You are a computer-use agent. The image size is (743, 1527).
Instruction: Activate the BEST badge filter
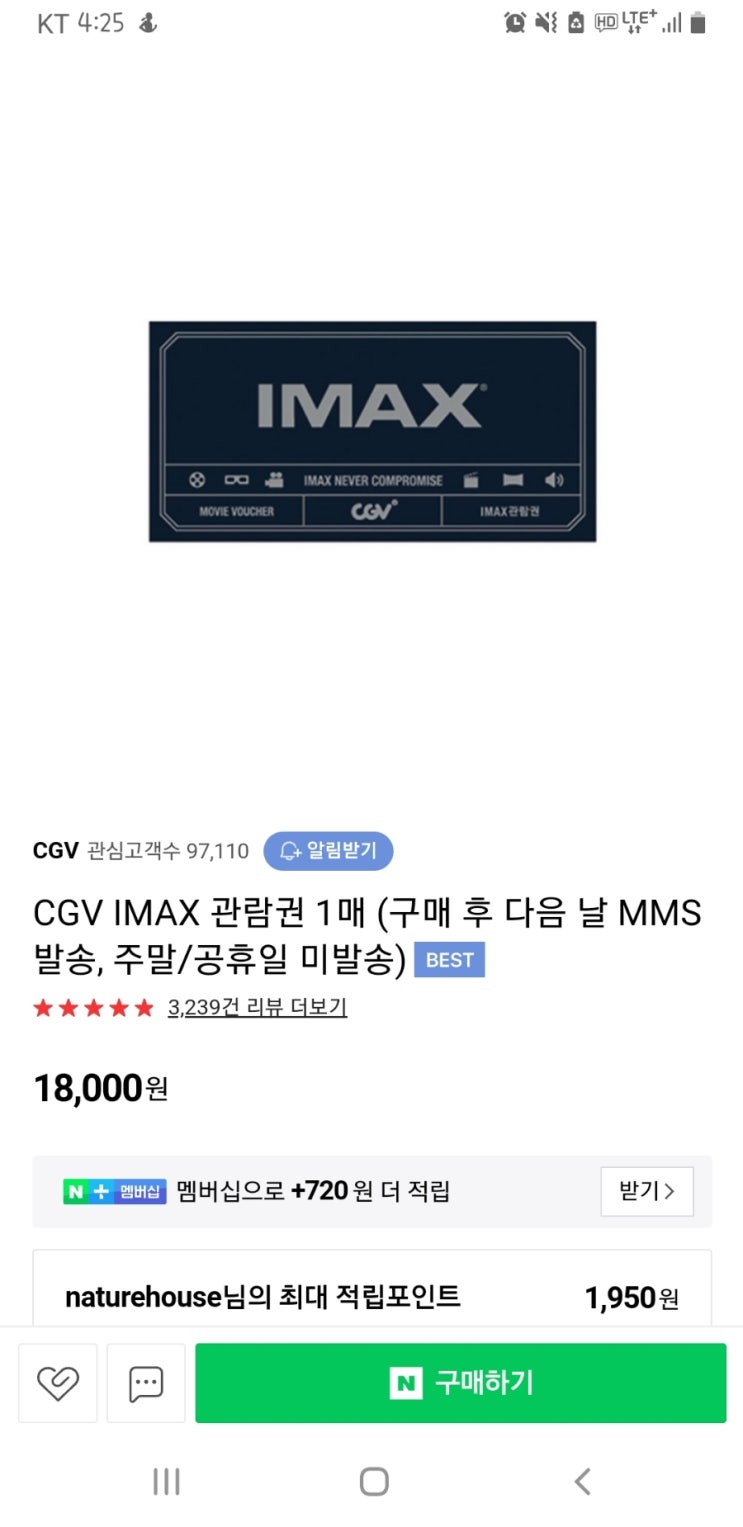(449, 960)
